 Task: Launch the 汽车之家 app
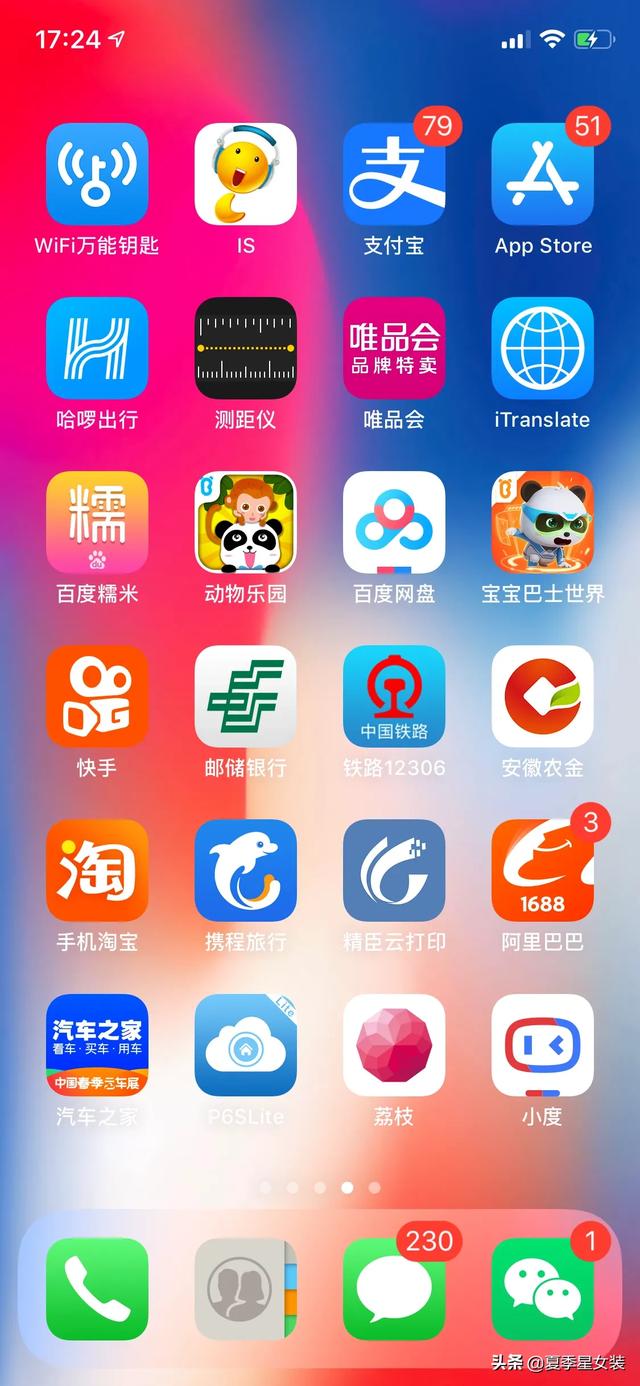click(97, 1044)
